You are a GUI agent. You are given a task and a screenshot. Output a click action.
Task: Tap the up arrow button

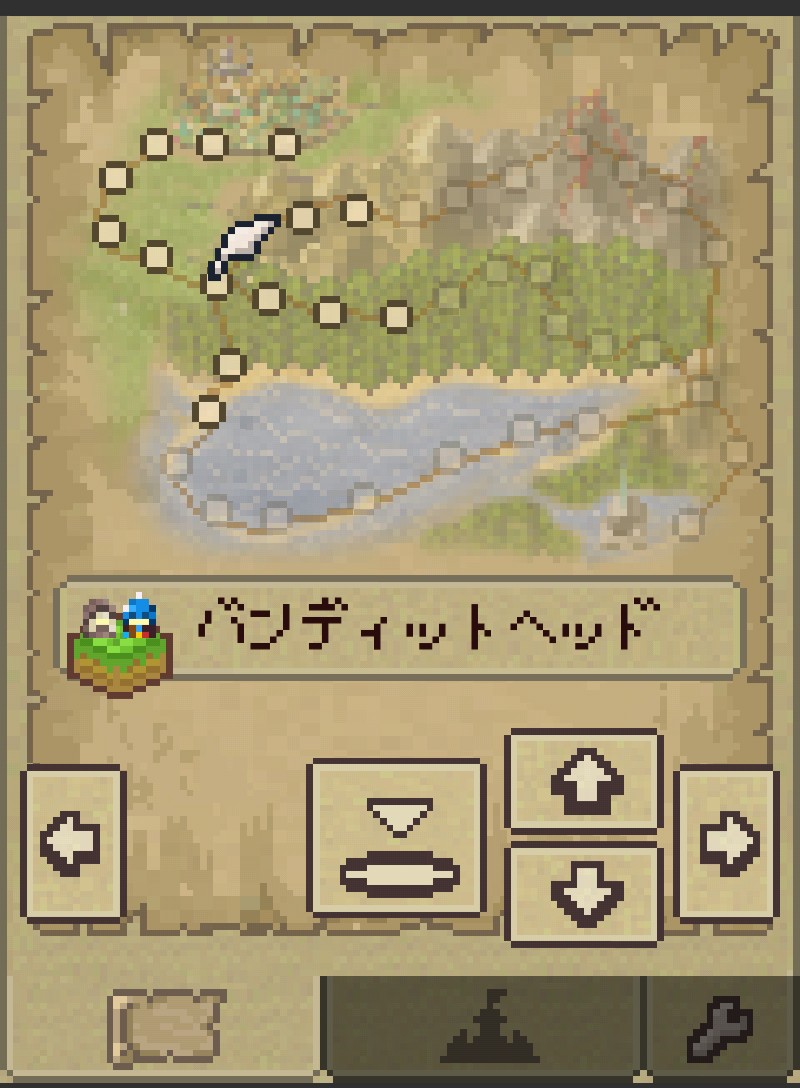click(585, 781)
